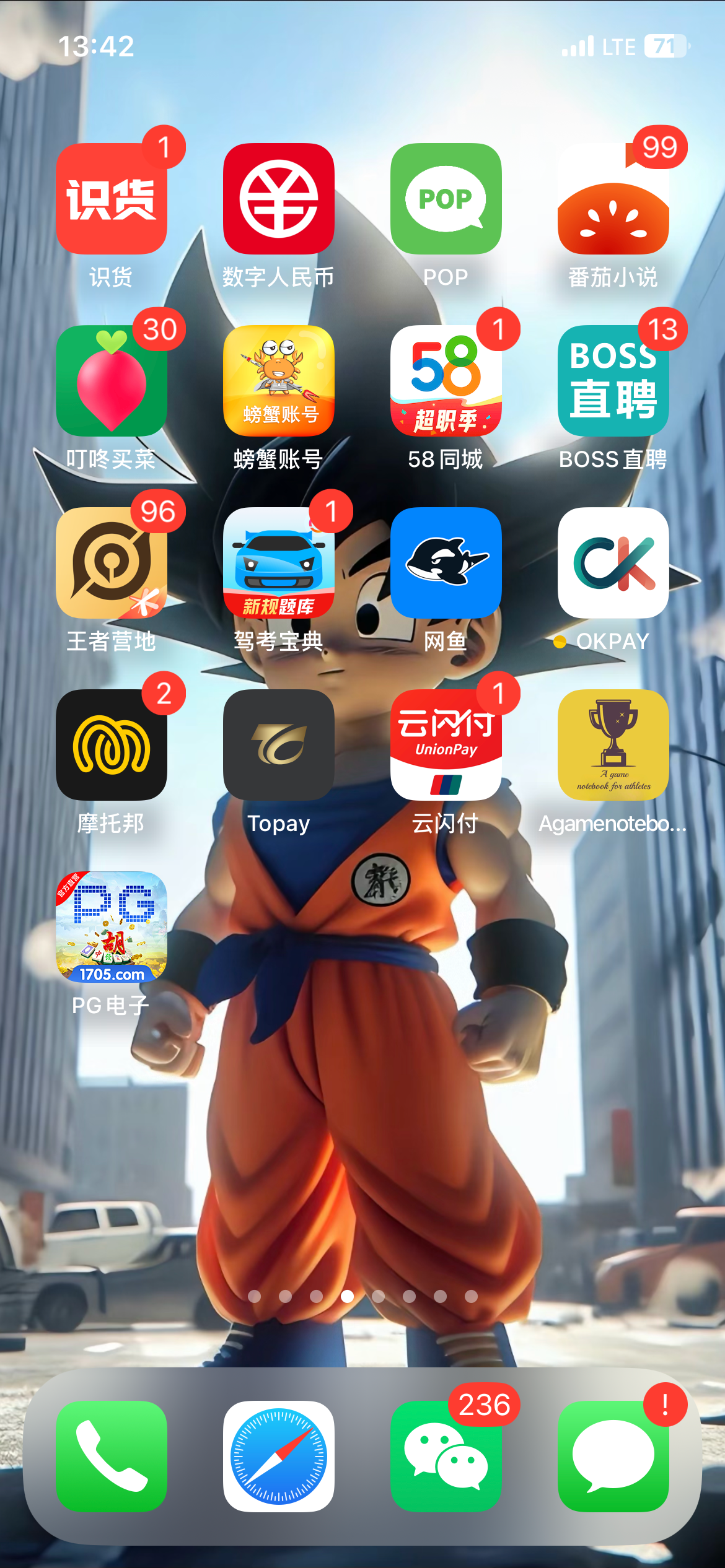
Task: Open the 网鱼 app
Action: pyautogui.click(x=446, y=563)
